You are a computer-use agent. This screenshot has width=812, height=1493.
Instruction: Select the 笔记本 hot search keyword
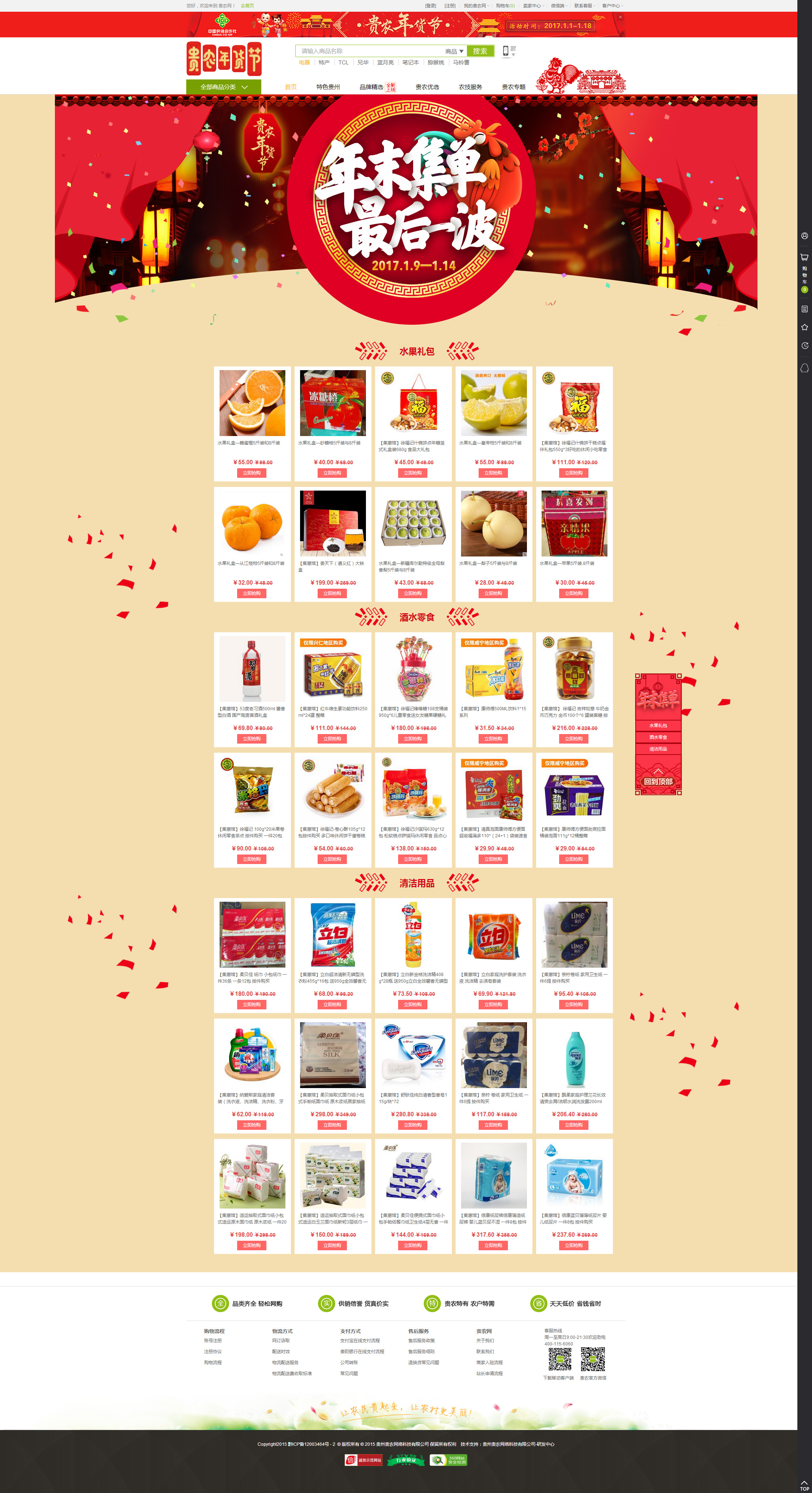click(411, 63)
